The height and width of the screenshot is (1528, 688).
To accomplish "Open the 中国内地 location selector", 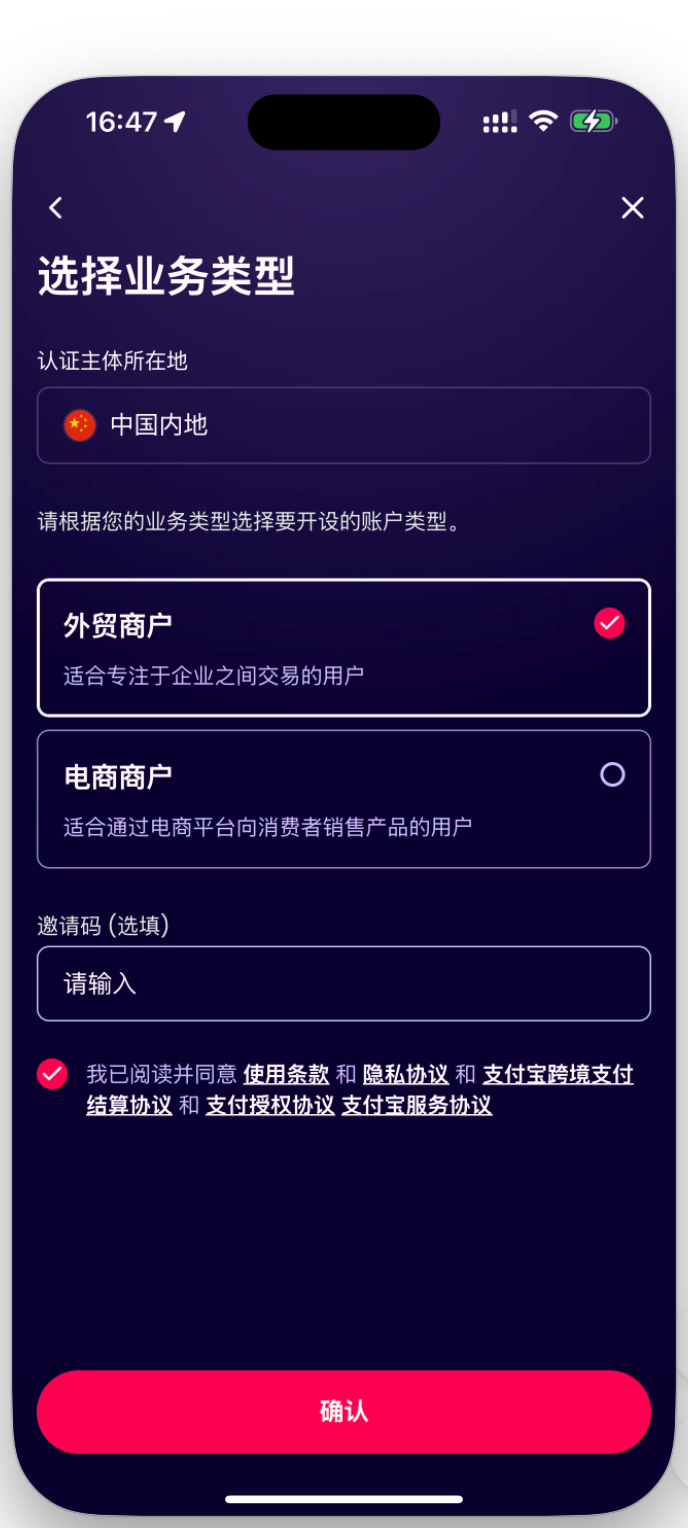I will click(343, 425).
